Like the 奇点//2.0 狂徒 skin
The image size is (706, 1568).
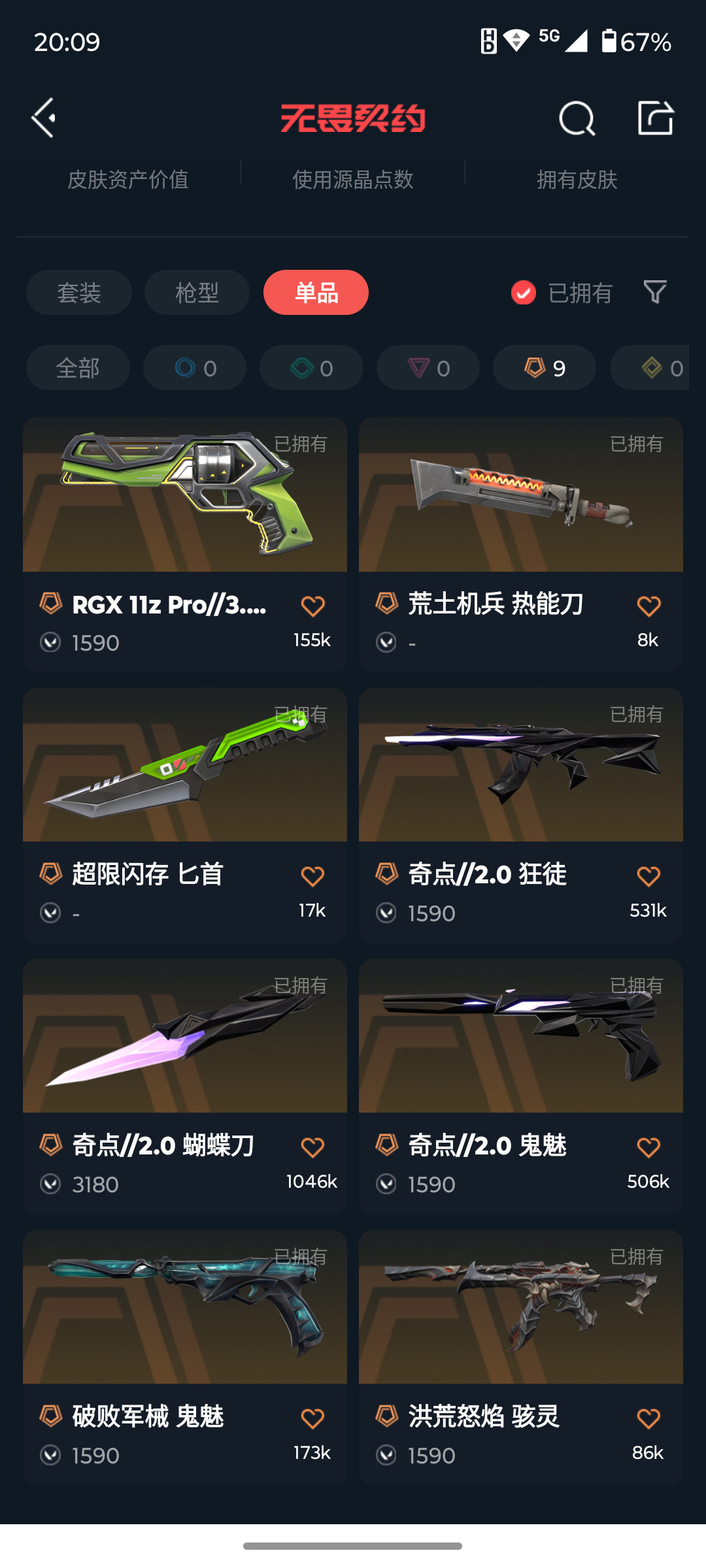pyautogui.click(x=648, y=876)
